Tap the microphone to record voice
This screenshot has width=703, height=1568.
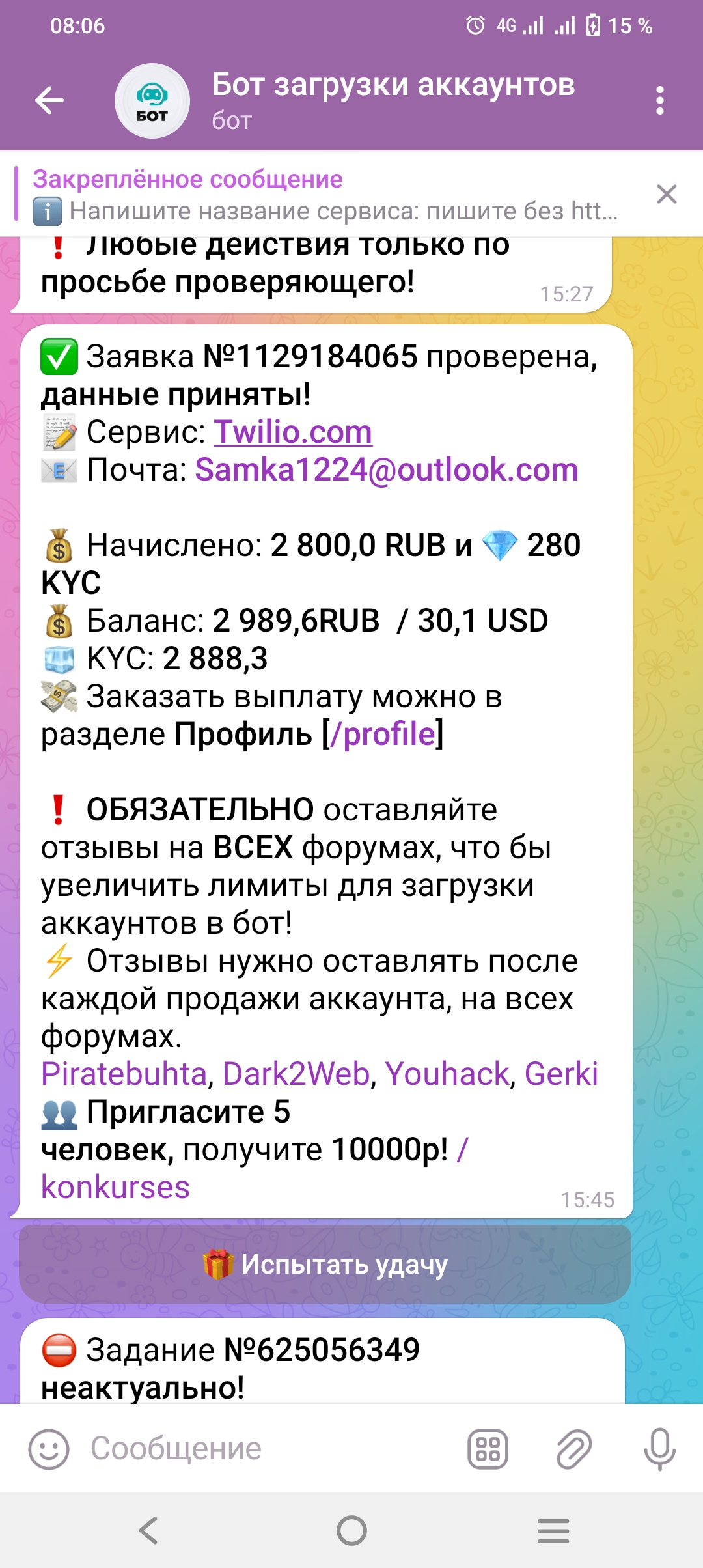(659, 1449)
